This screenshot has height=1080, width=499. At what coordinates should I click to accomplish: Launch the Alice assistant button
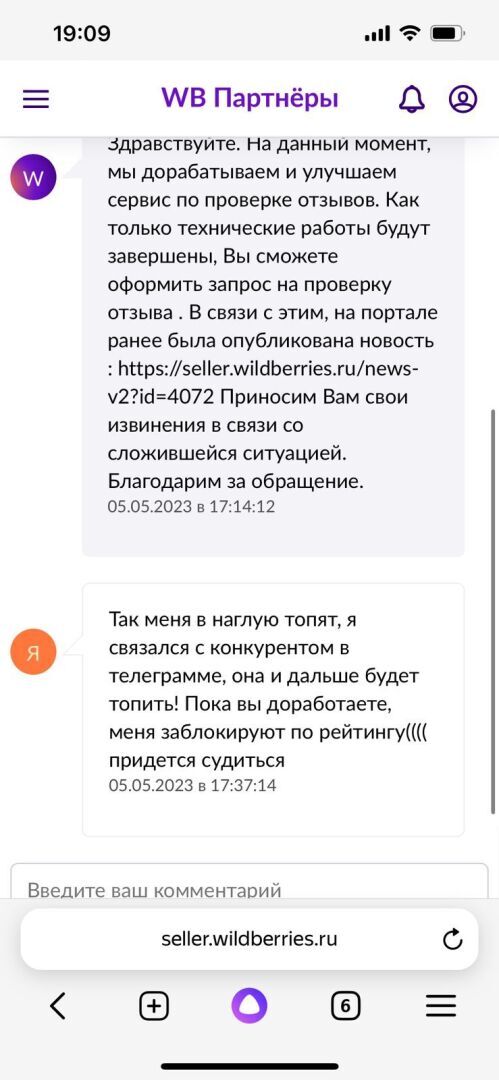(250, 1006)
